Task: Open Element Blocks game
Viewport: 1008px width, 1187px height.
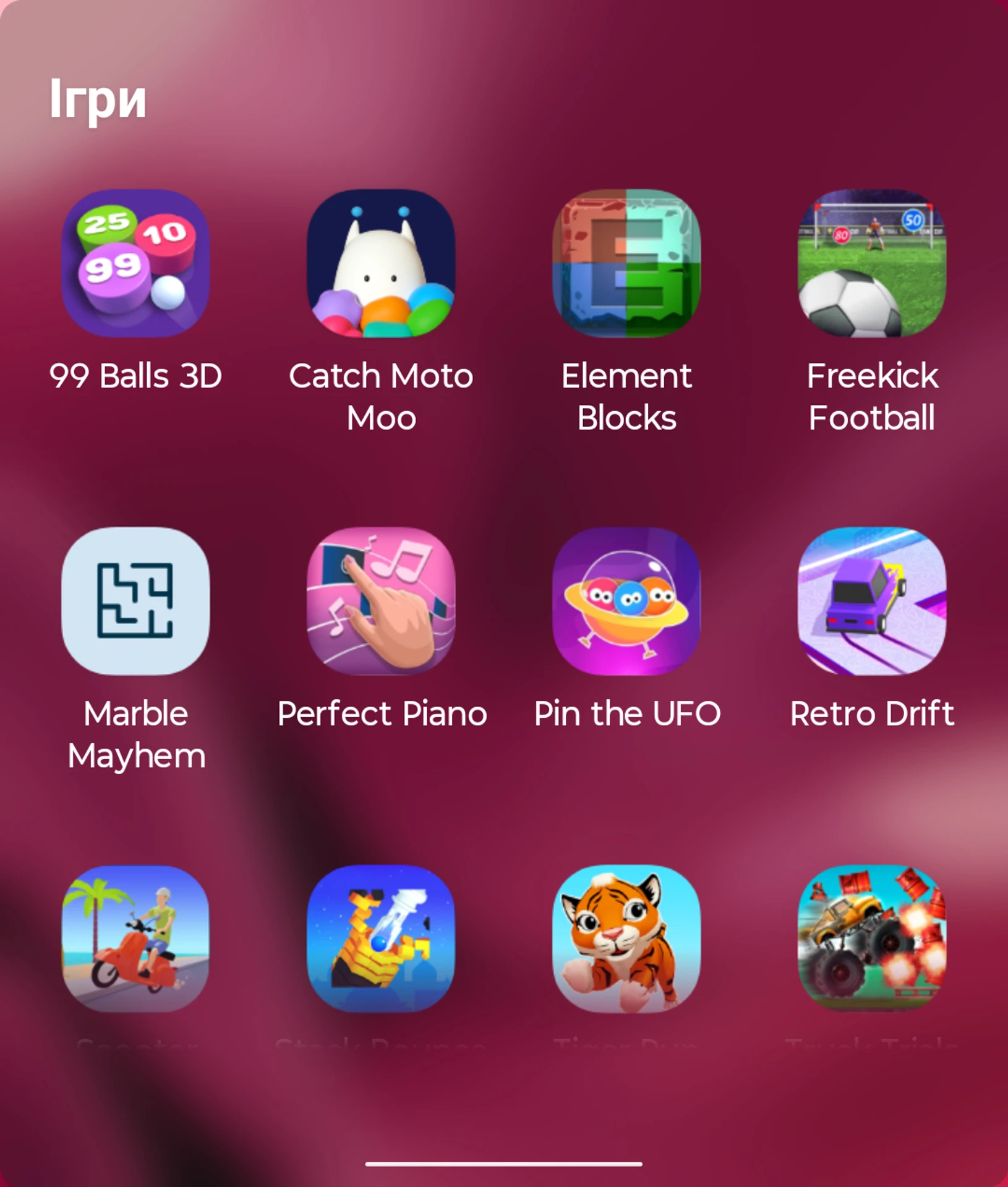Action: tap(626, 263)
